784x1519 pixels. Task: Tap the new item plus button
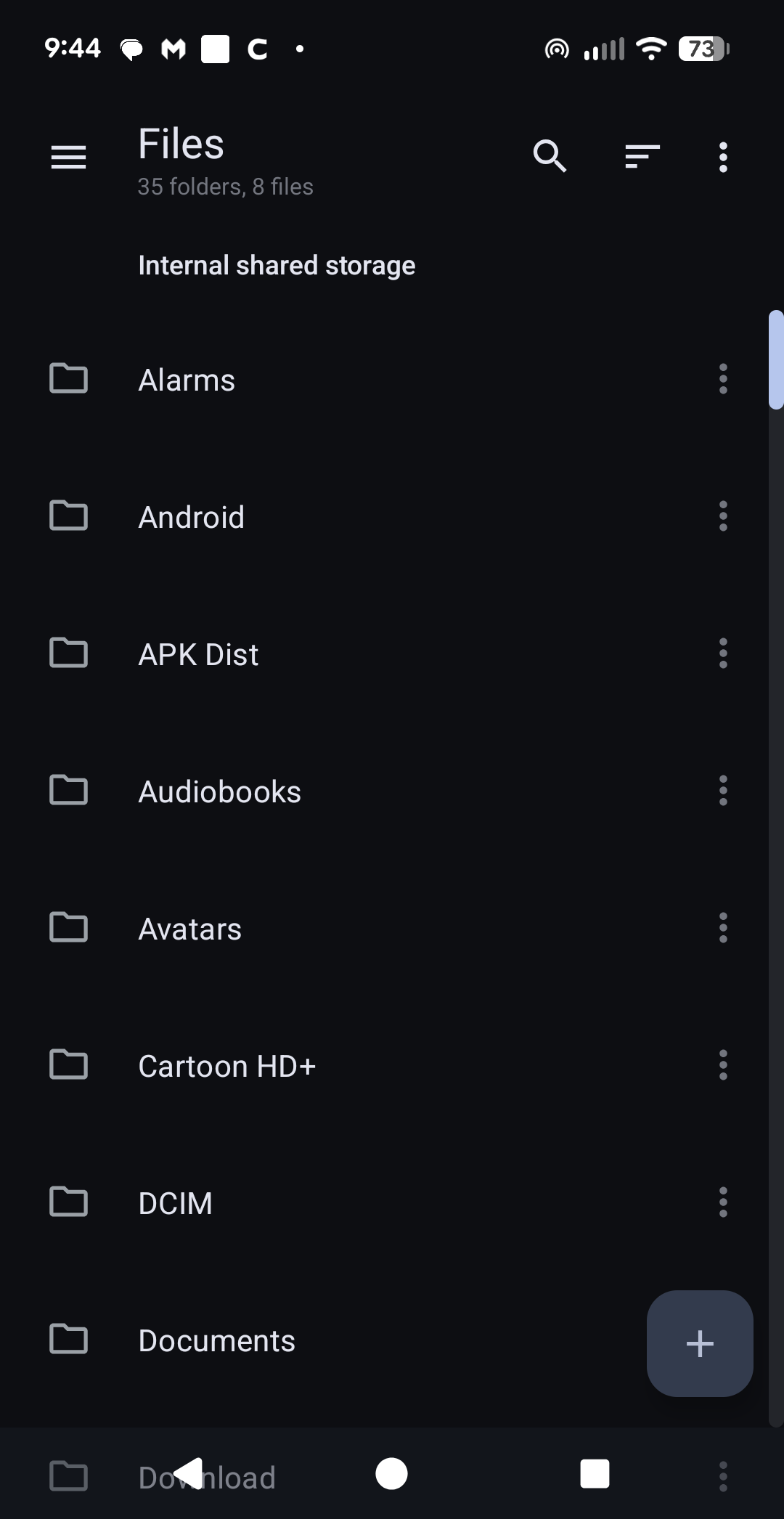pyautogui.click(x=699, y=1343)
